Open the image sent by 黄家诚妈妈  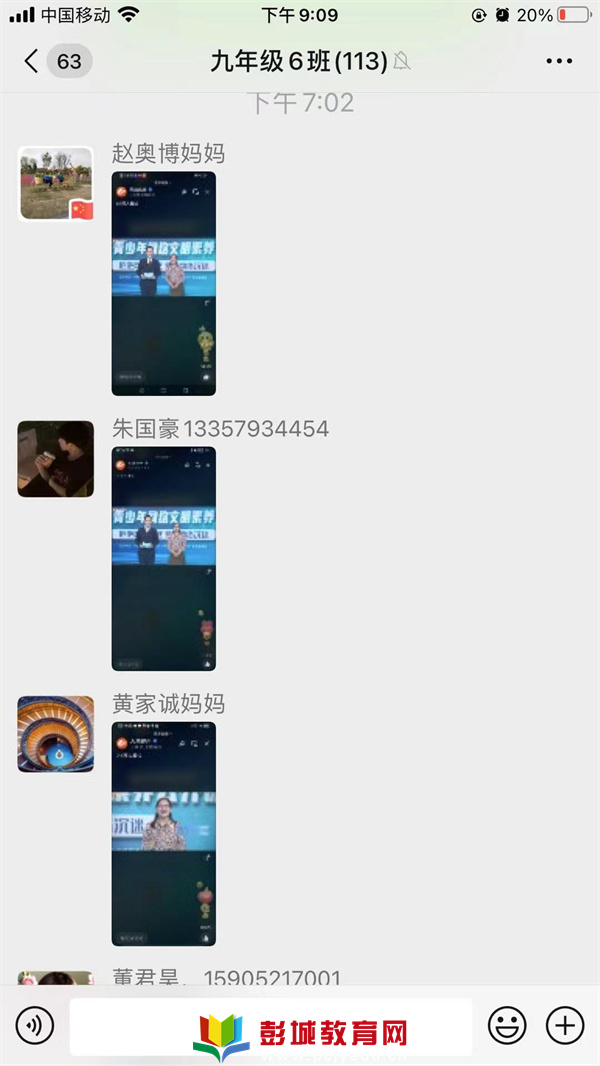click(164, 834)
